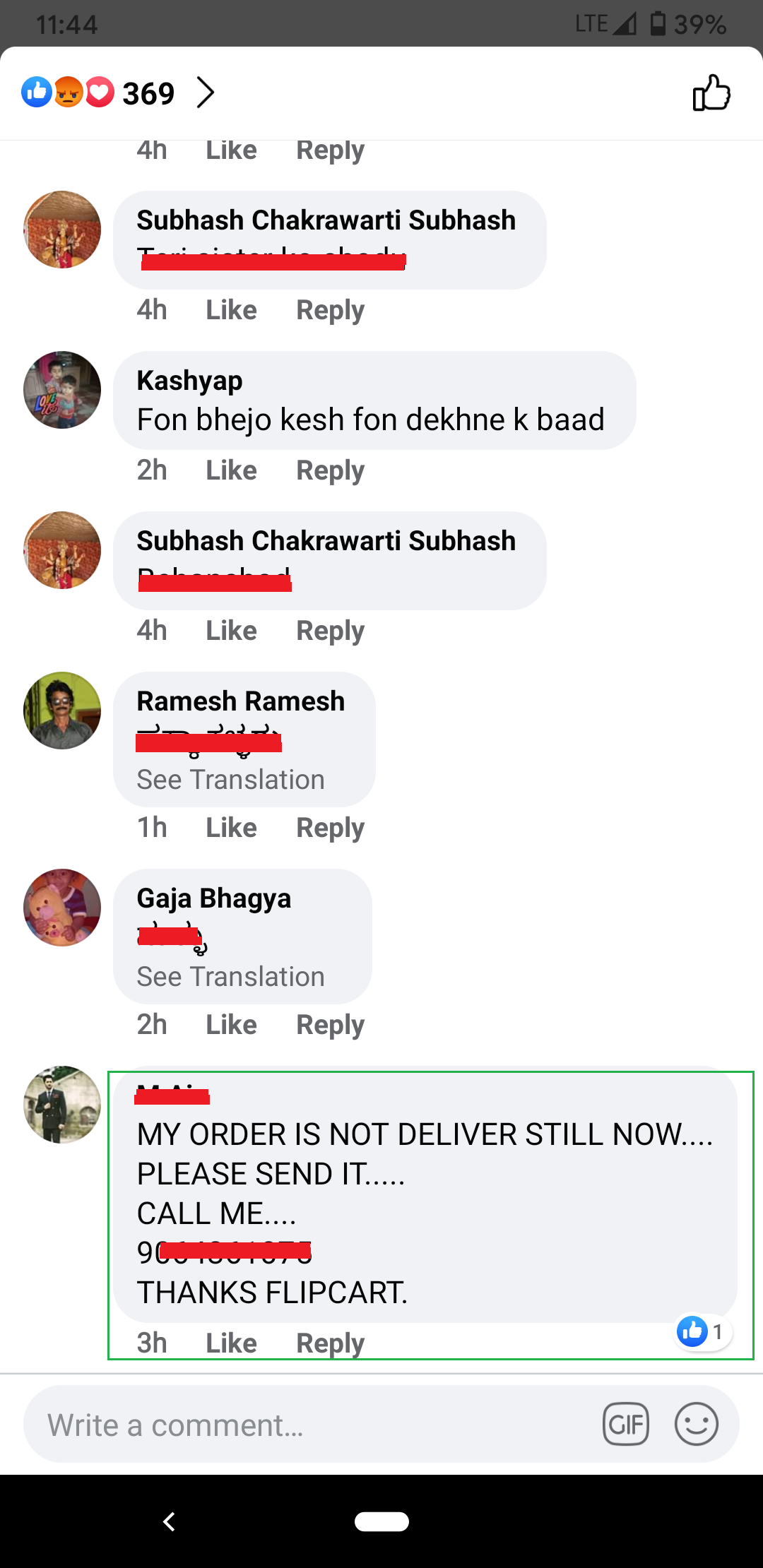The image size is (763, 1568).
Task: Reply to the THANKS FLIPCART comment
Action: tap(330, 1343)
